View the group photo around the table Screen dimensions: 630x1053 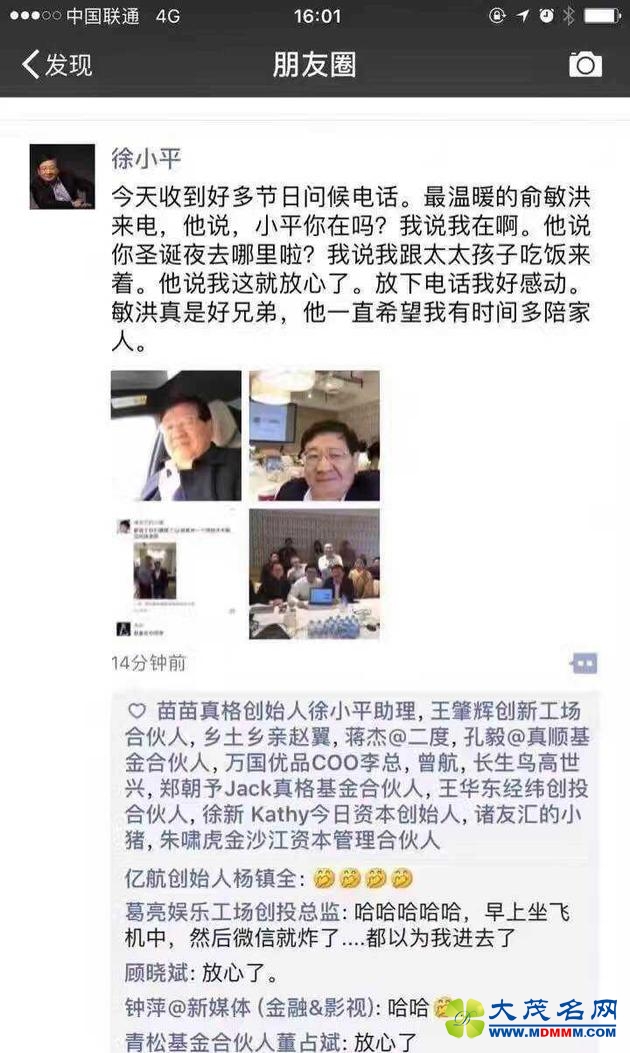[x=314, y=573]
